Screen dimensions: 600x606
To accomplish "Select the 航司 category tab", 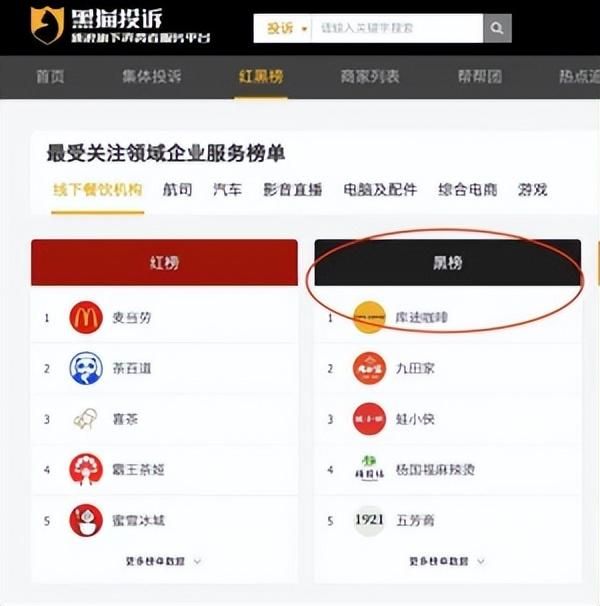I will click(177, 189).
